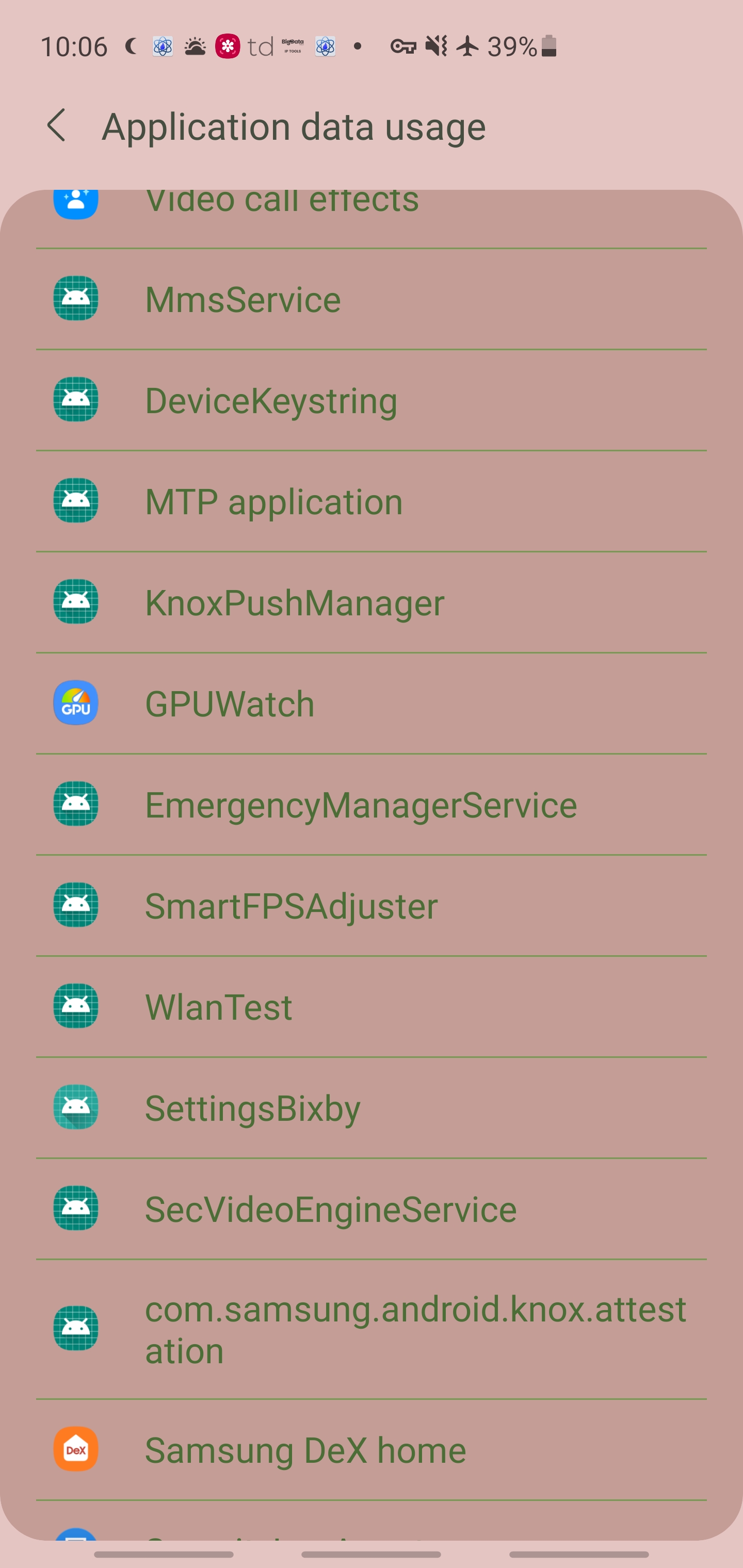Image resolution: width=743 pixels, height=1568 pixels.
Task: Open SecVideoEngineService details
Action: click(x=370, y=1209)
